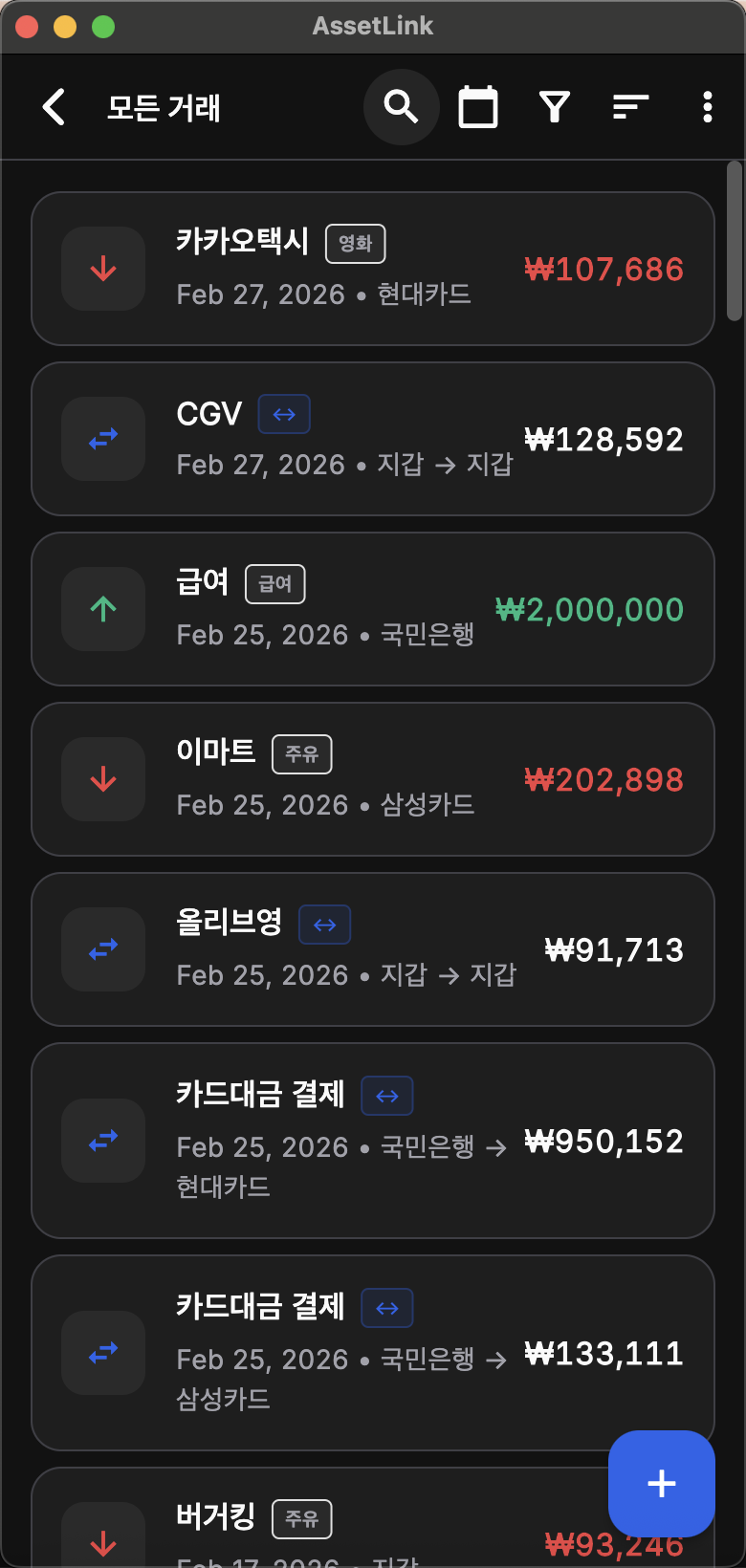Click the 모든 거래 title
This screenshot has width=746, height=1568.
pyautogui.click(x=165, y=109)
